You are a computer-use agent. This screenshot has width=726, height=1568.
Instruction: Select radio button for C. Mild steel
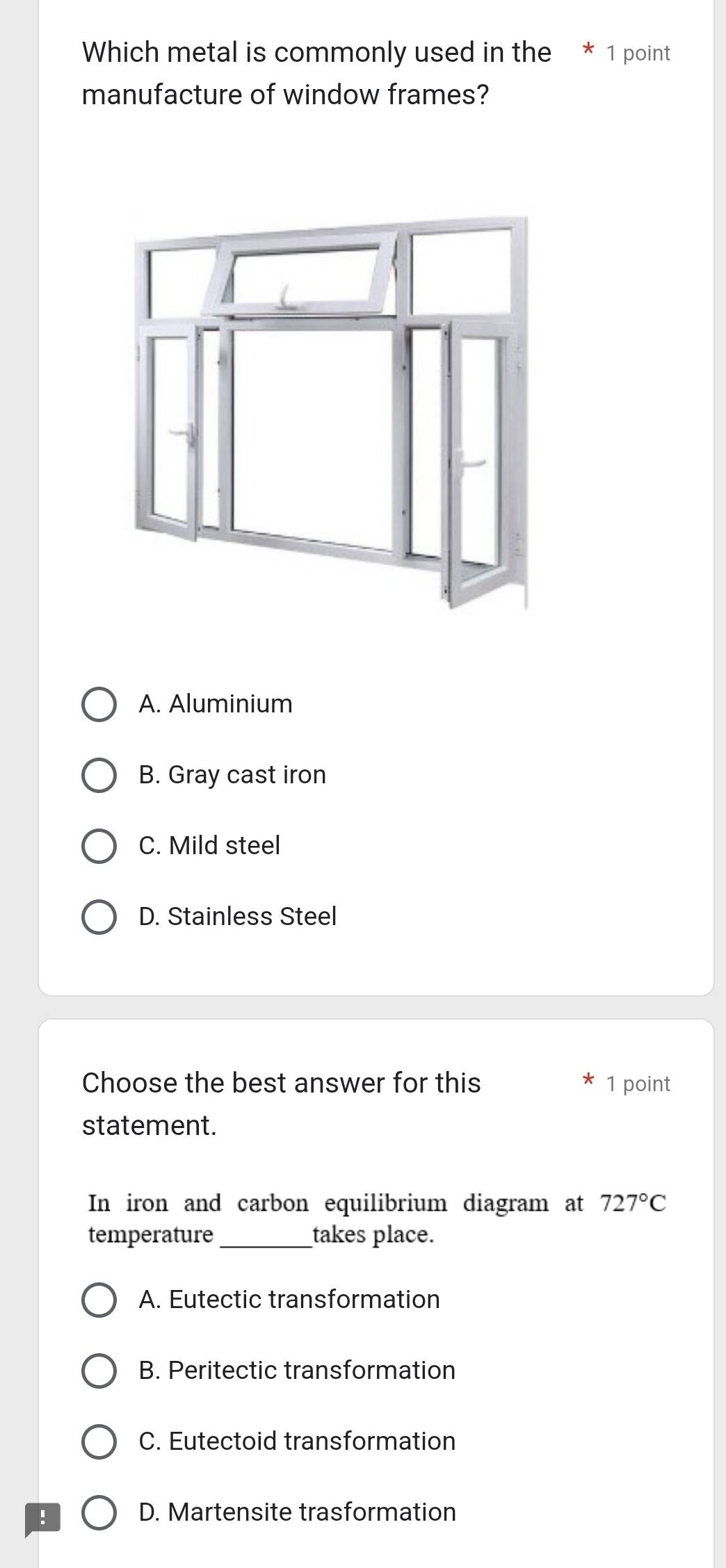99,847
